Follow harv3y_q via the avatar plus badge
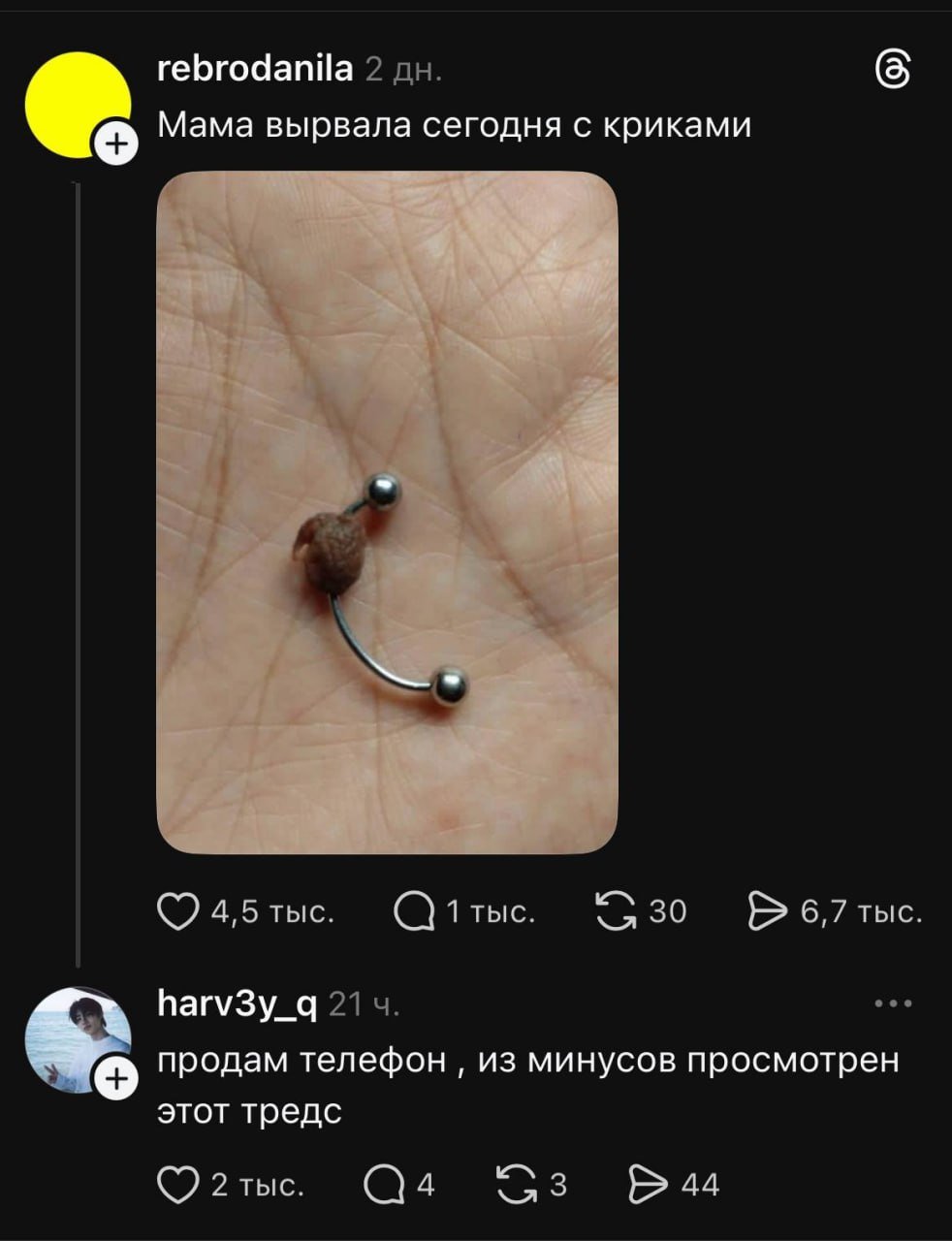The width and height of the screenshot is (952, 1241). pos(114,1079)
